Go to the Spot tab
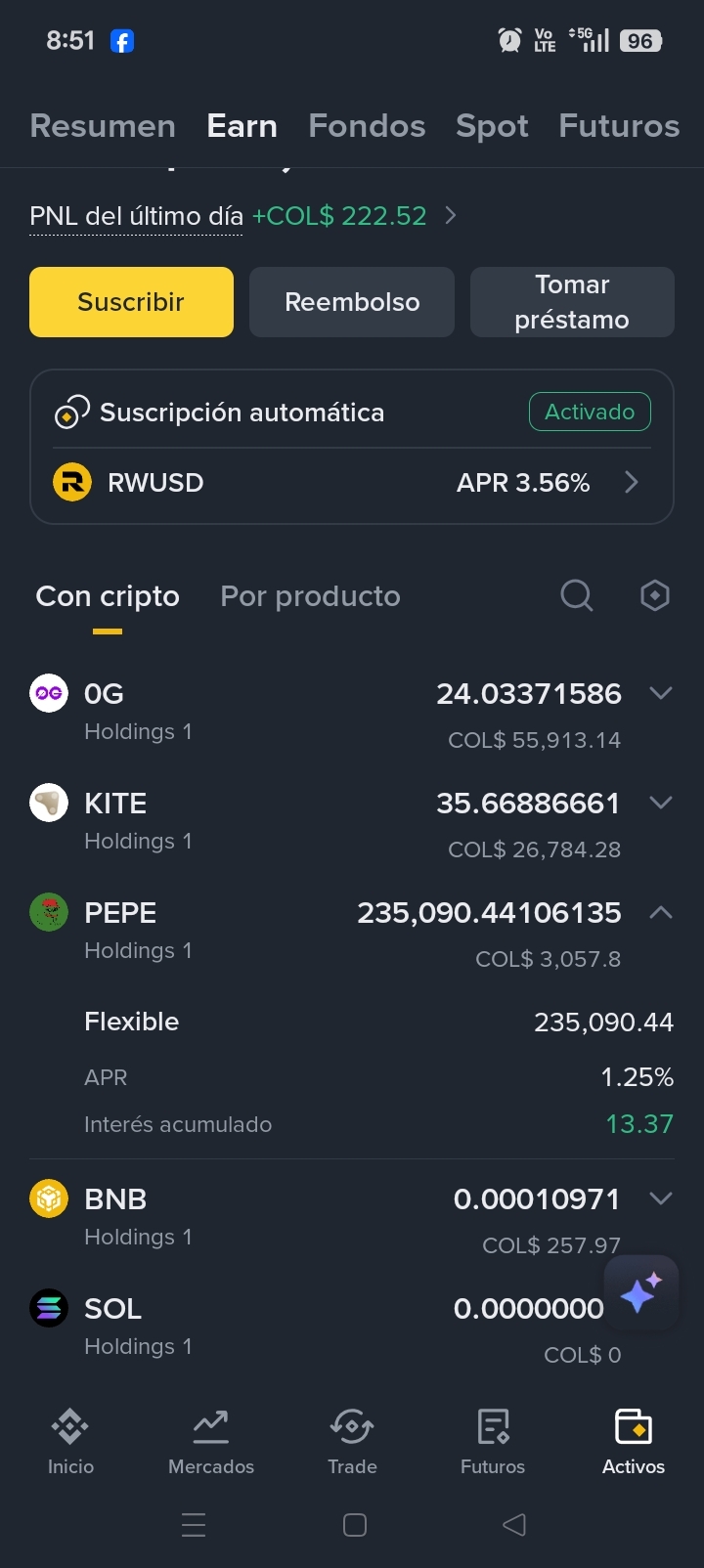704x1568 pixels. click(x=492, y=126)
